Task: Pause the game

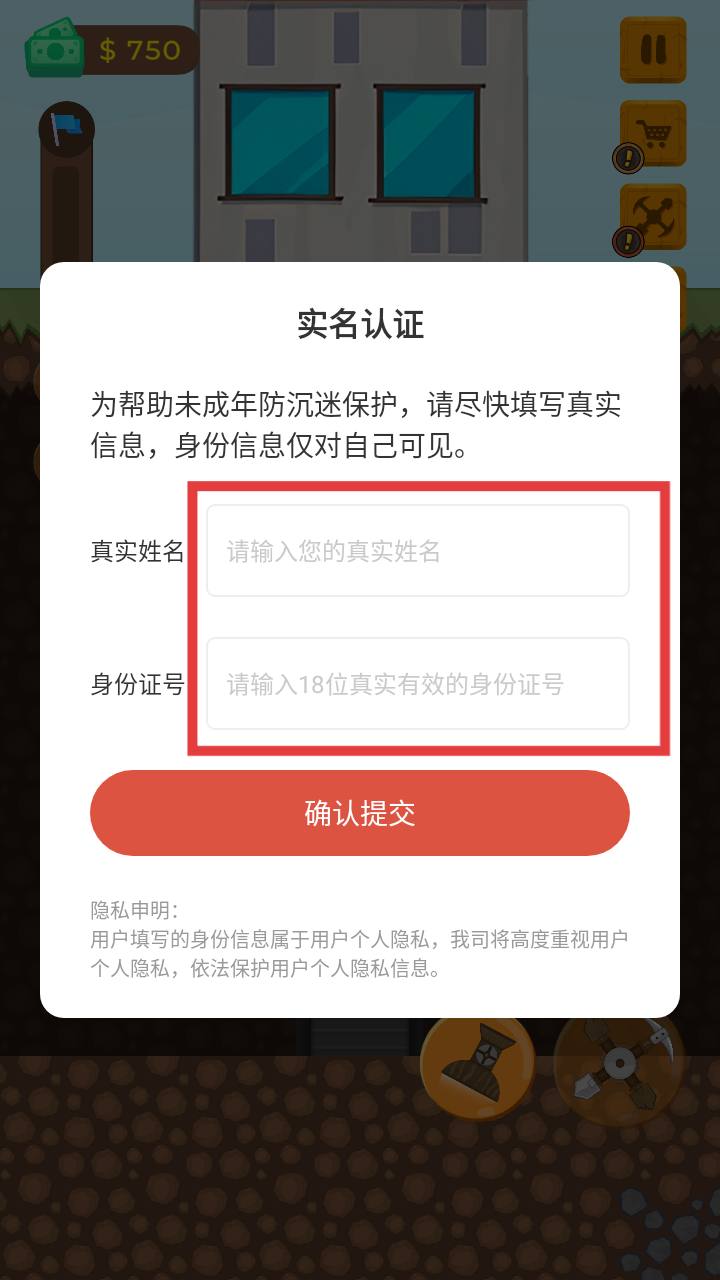Action: (x=653, y=50)
